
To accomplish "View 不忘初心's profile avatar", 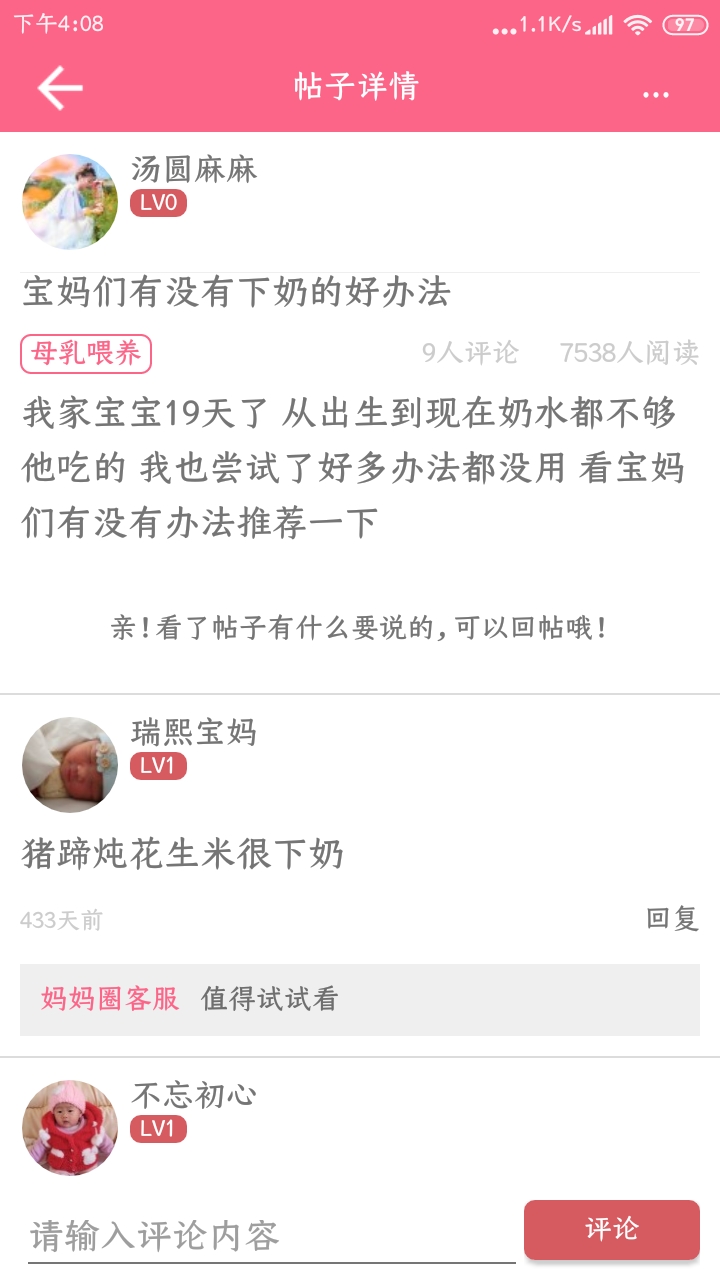I will (x=70, y=1127).
